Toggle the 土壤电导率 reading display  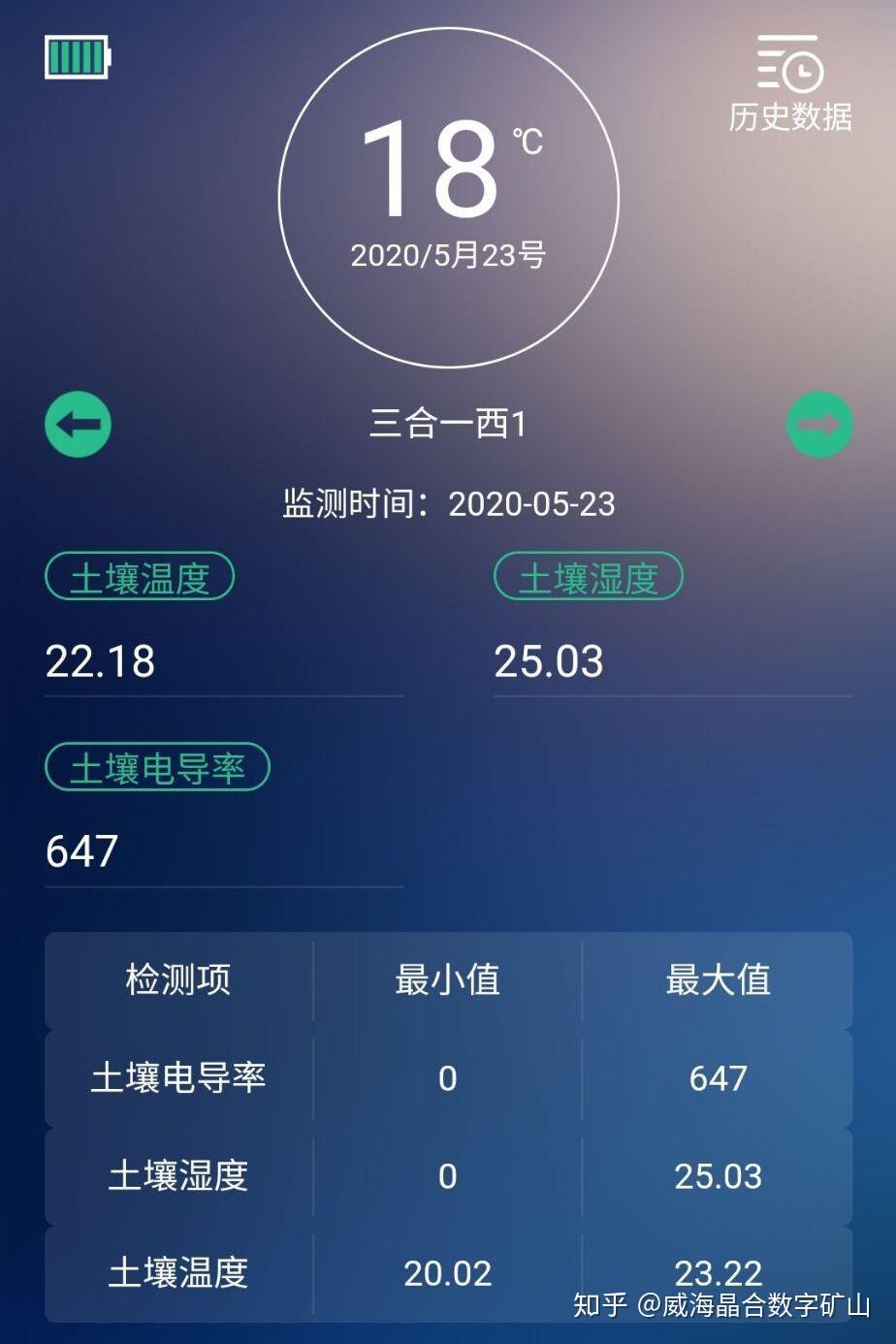point(81,853)
